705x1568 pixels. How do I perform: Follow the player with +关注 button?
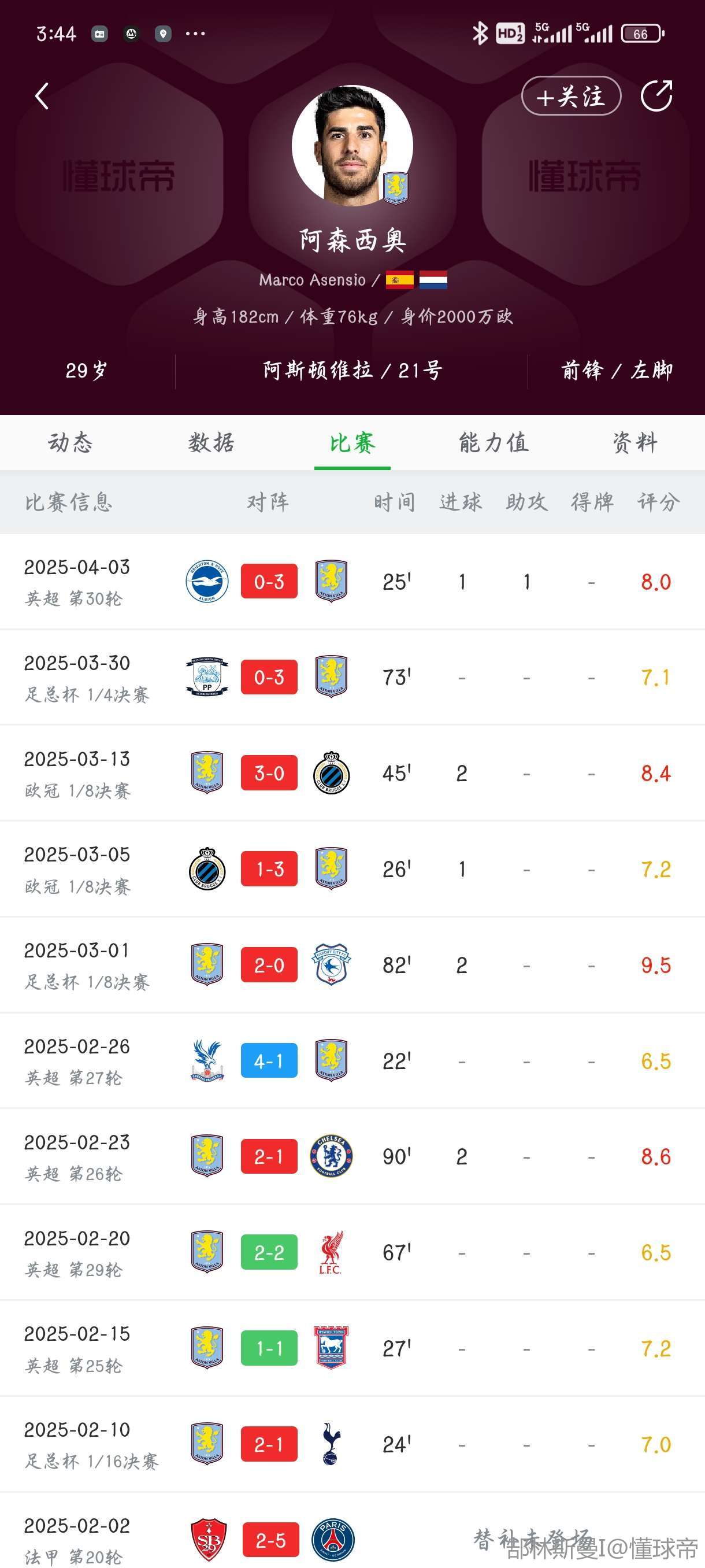(571, 95)
